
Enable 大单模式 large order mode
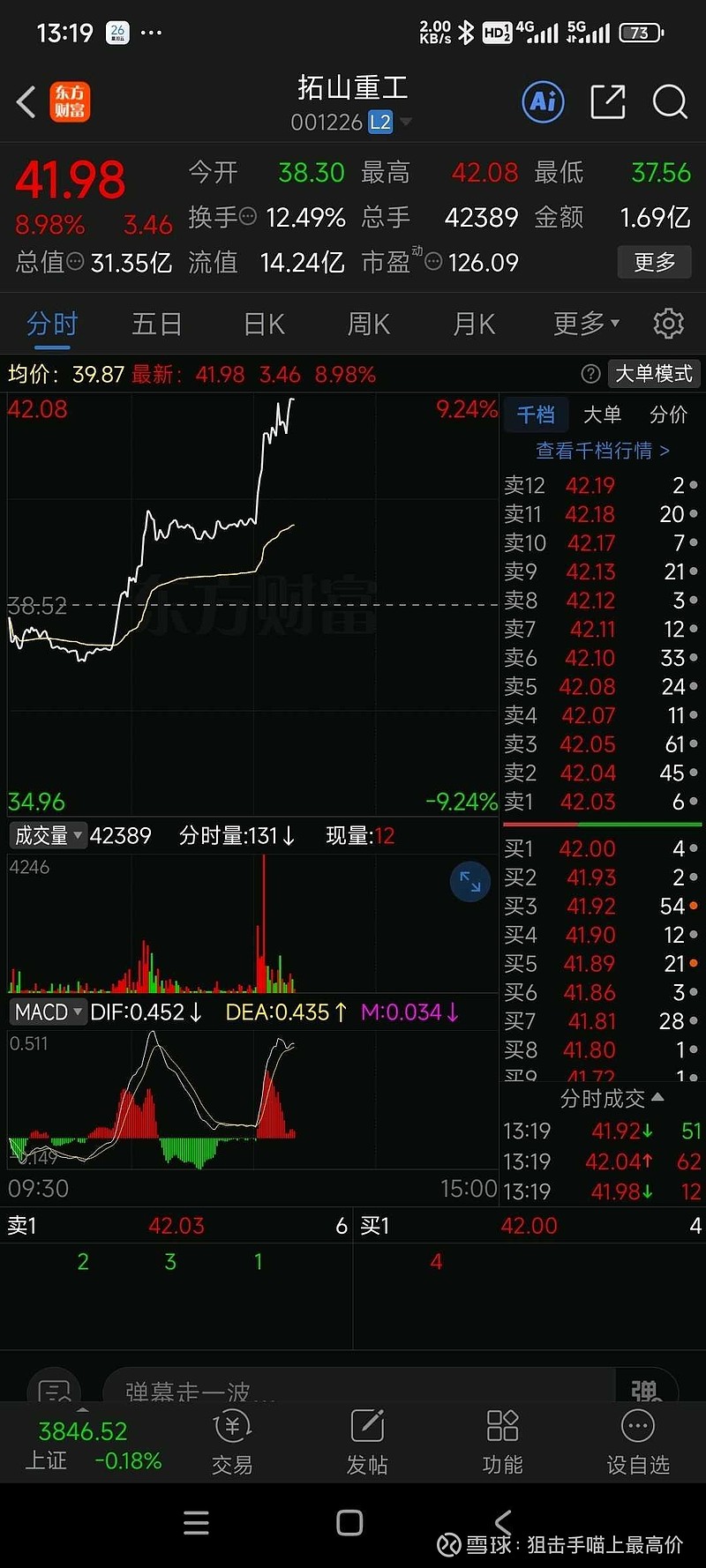pos(651,374)
